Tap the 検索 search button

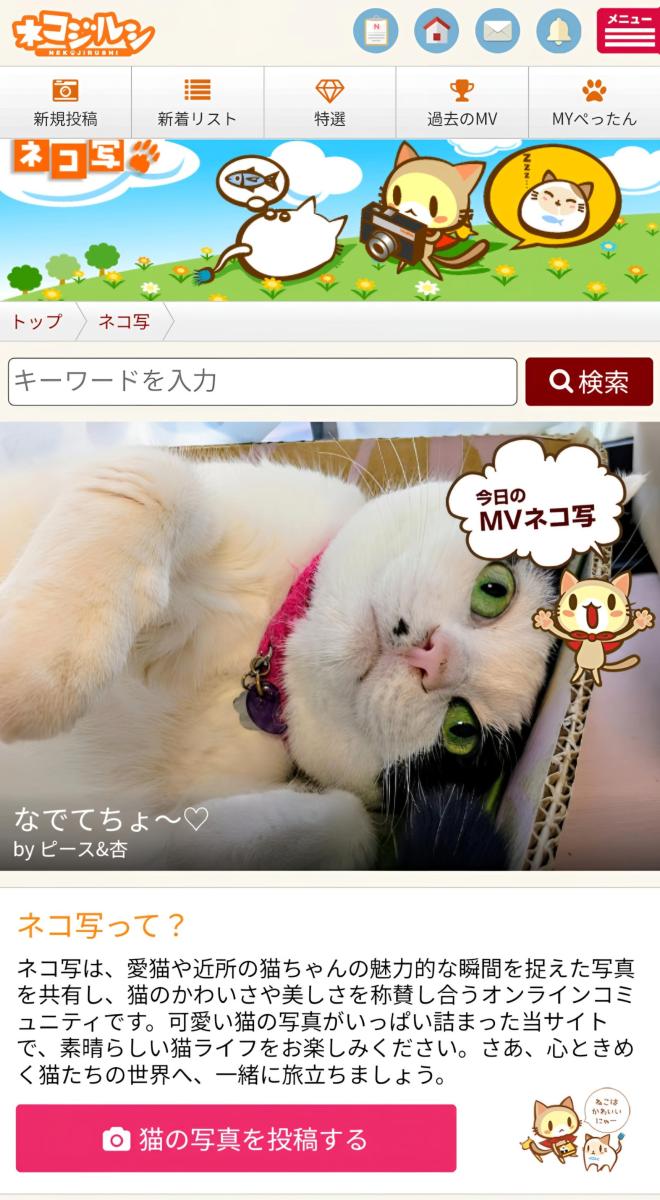589,382
